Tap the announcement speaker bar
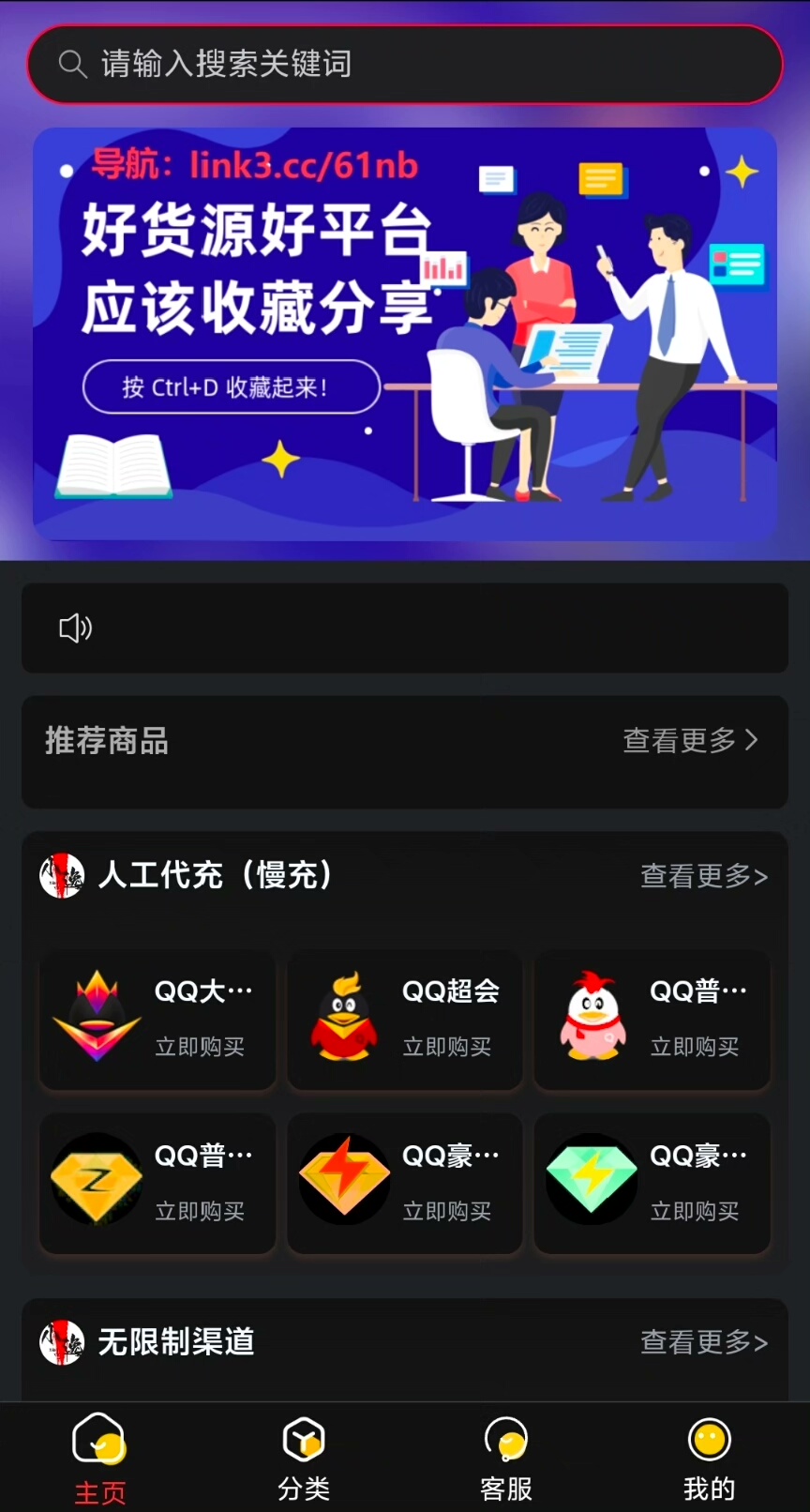Screen dimensions: 810x1512 pos(405,627)
